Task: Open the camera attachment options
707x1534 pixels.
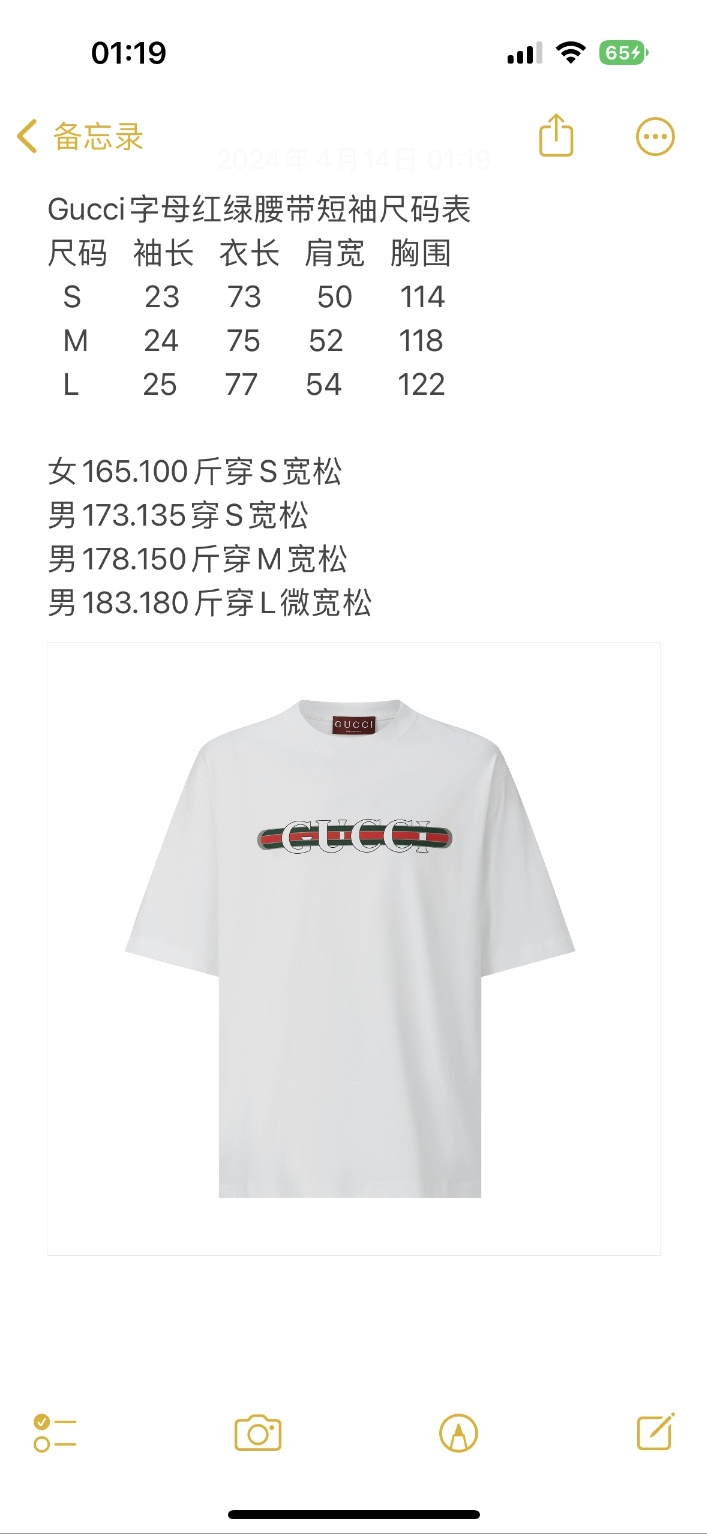Action: 258,1433
